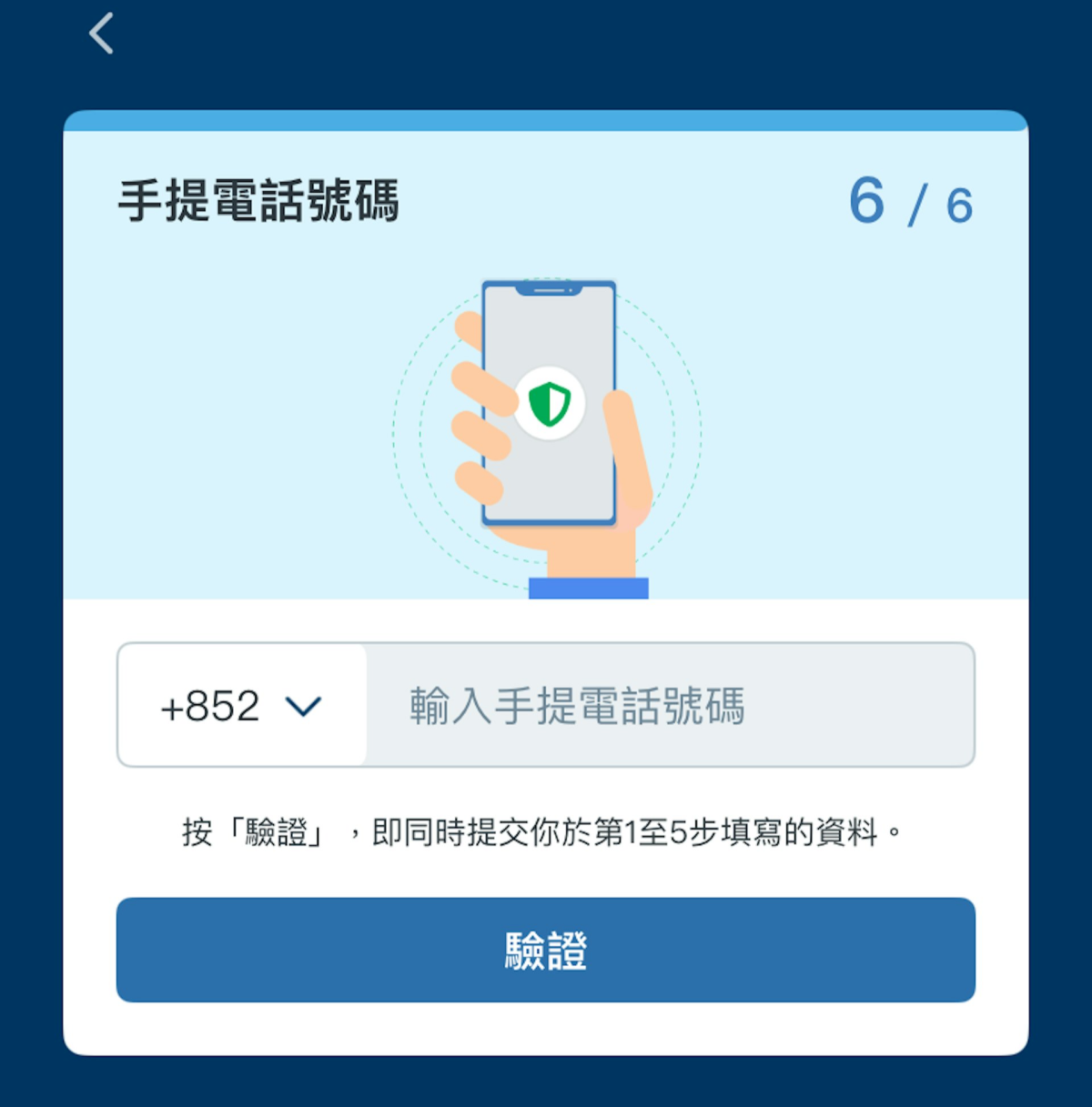Go back using the top-left arrow
Screen dimensions: 1092x1107
(101, 34)
